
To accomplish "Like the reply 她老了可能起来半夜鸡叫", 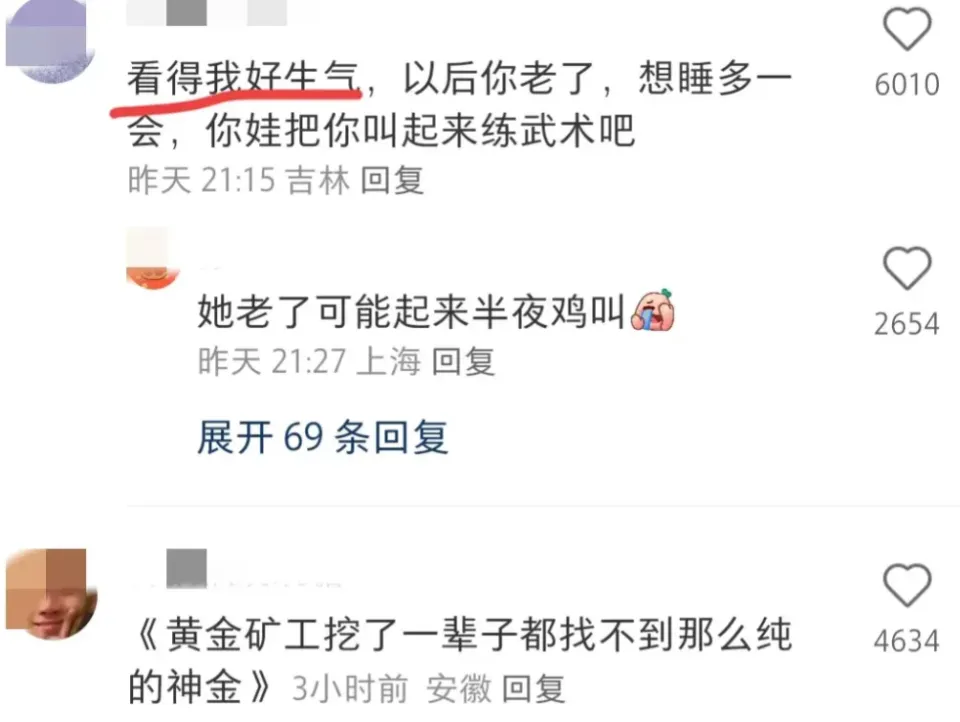I will [x=907, y=270].
